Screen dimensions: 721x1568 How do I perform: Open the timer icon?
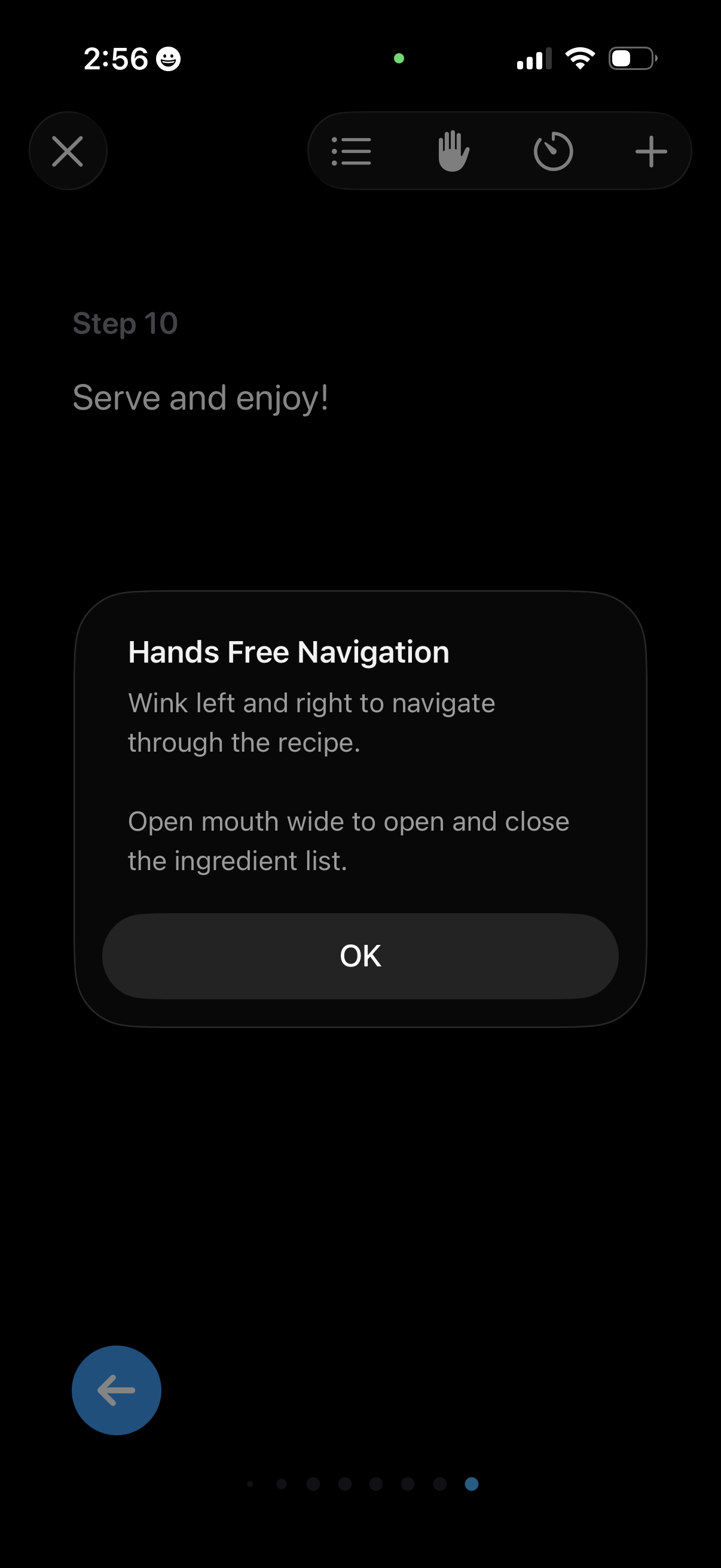pos(552,151)
